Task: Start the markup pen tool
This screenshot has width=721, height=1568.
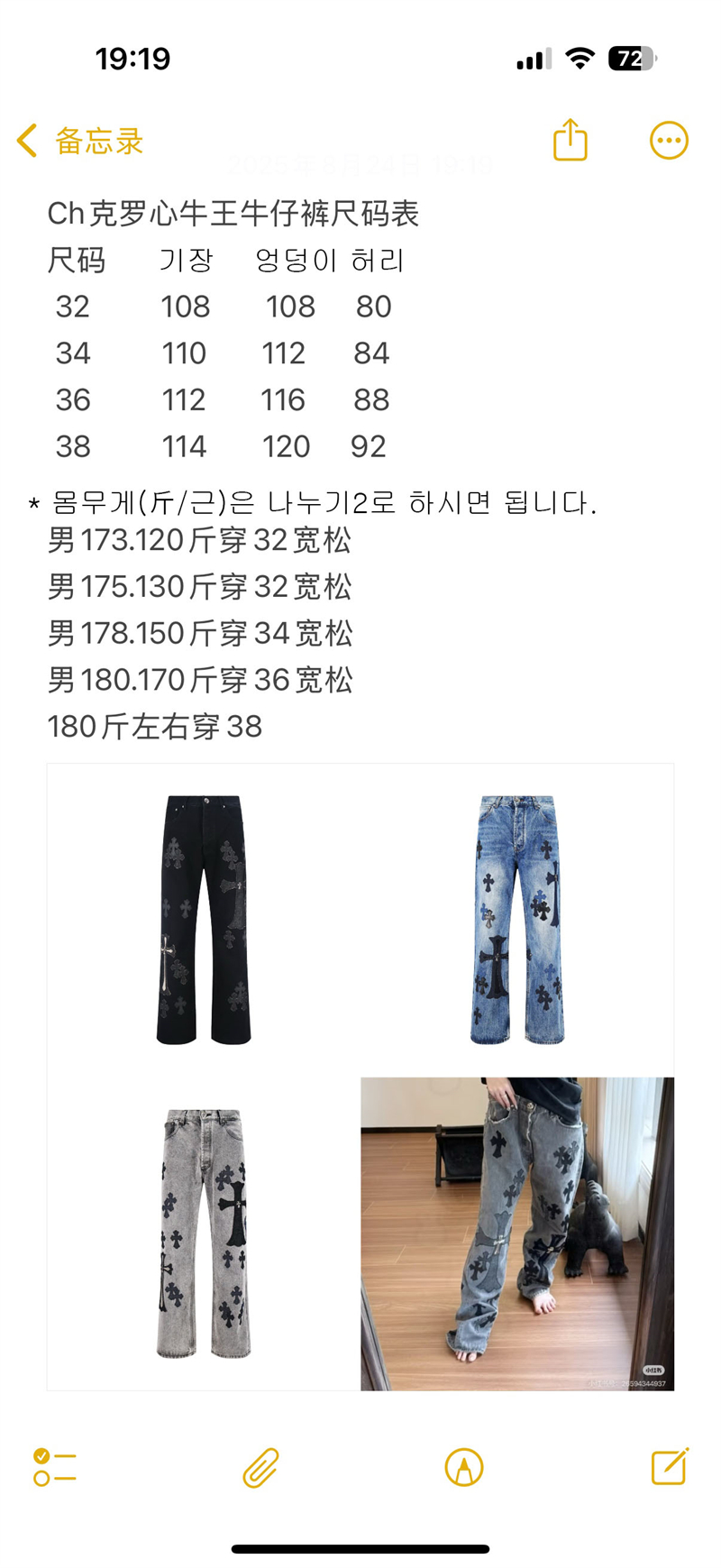Action: (464, 1467)
